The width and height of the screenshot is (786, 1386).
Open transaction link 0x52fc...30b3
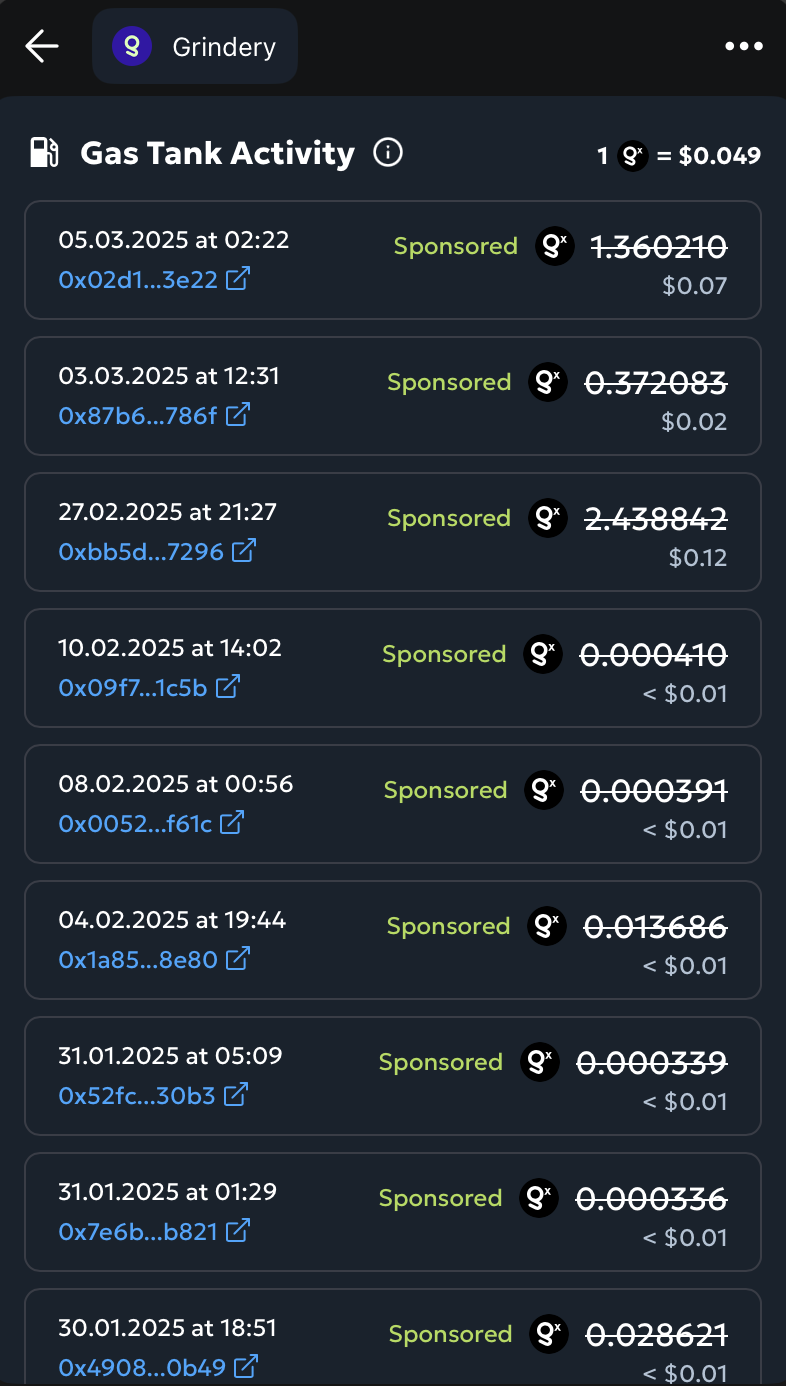[x=153, y=1095]
